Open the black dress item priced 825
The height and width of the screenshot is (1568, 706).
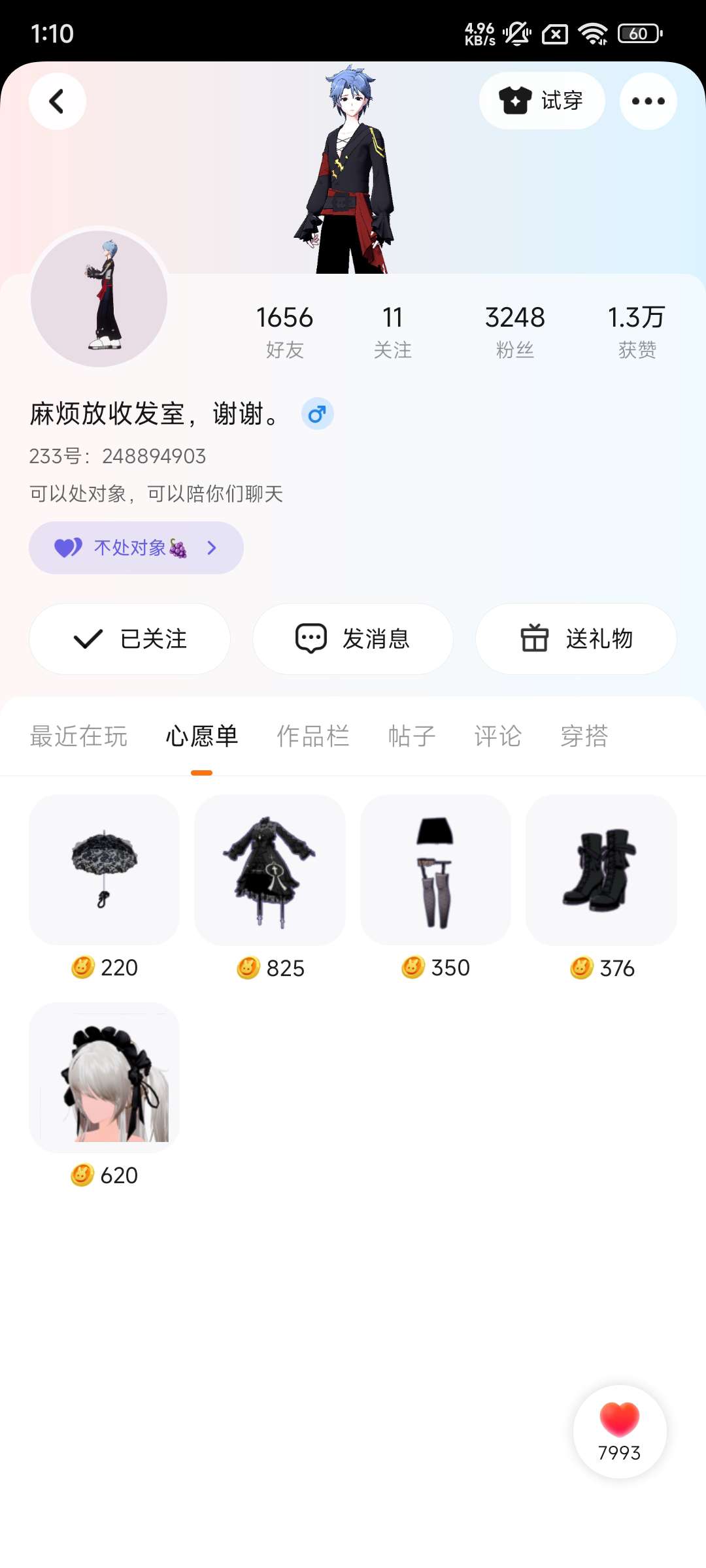pyautogui.click(x=270, y=870)
